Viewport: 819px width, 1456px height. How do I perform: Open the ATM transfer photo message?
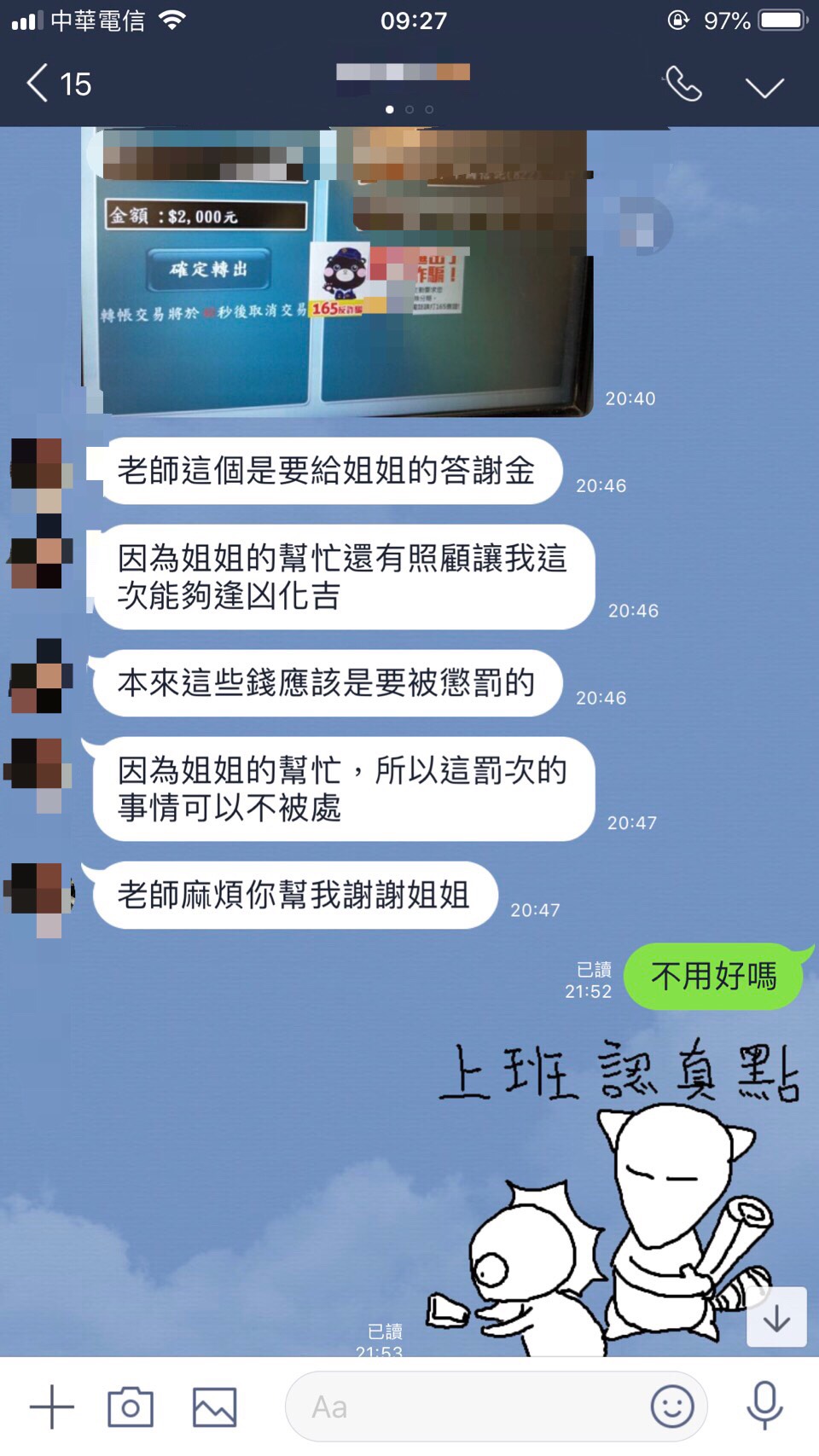(x=337, y=271)
